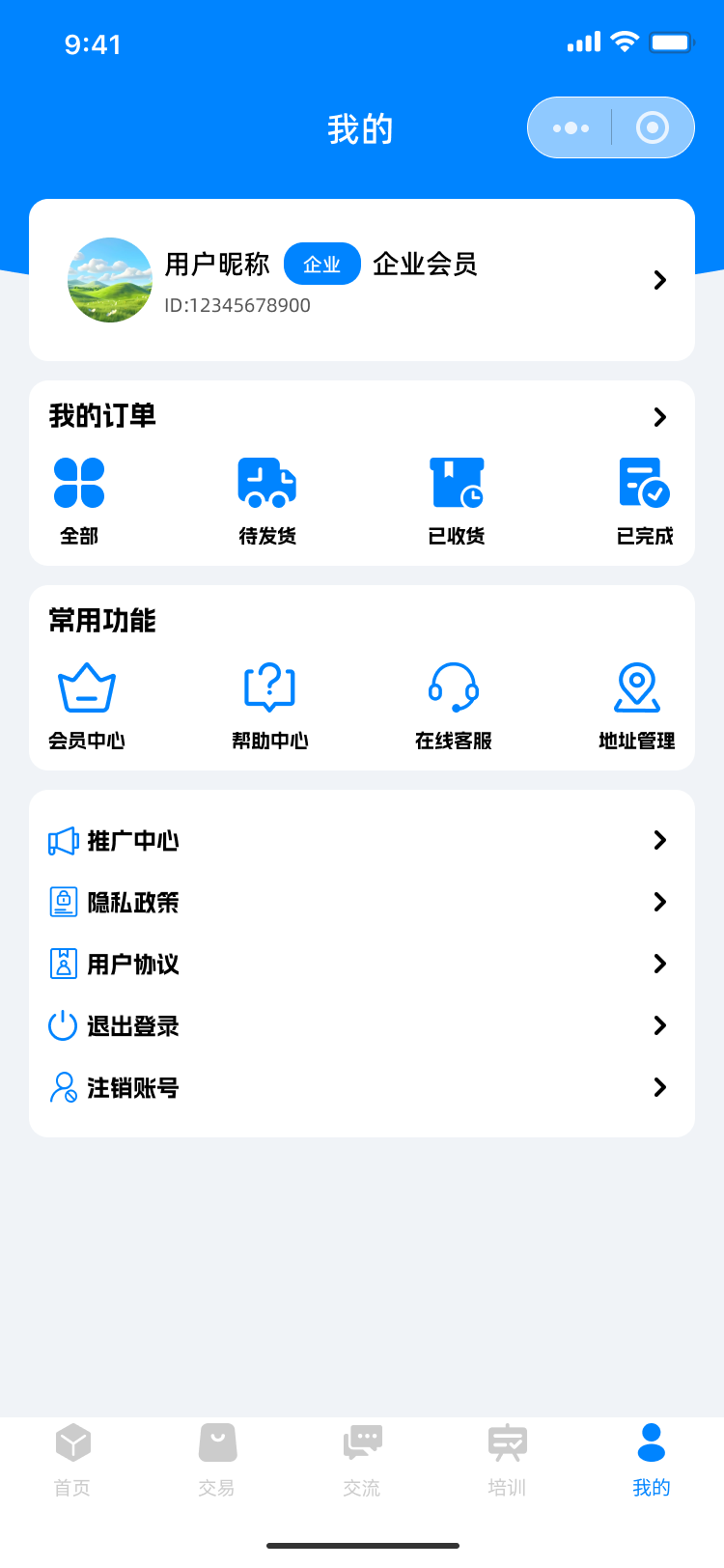Go to 会员中心

(x=87, y=705)
